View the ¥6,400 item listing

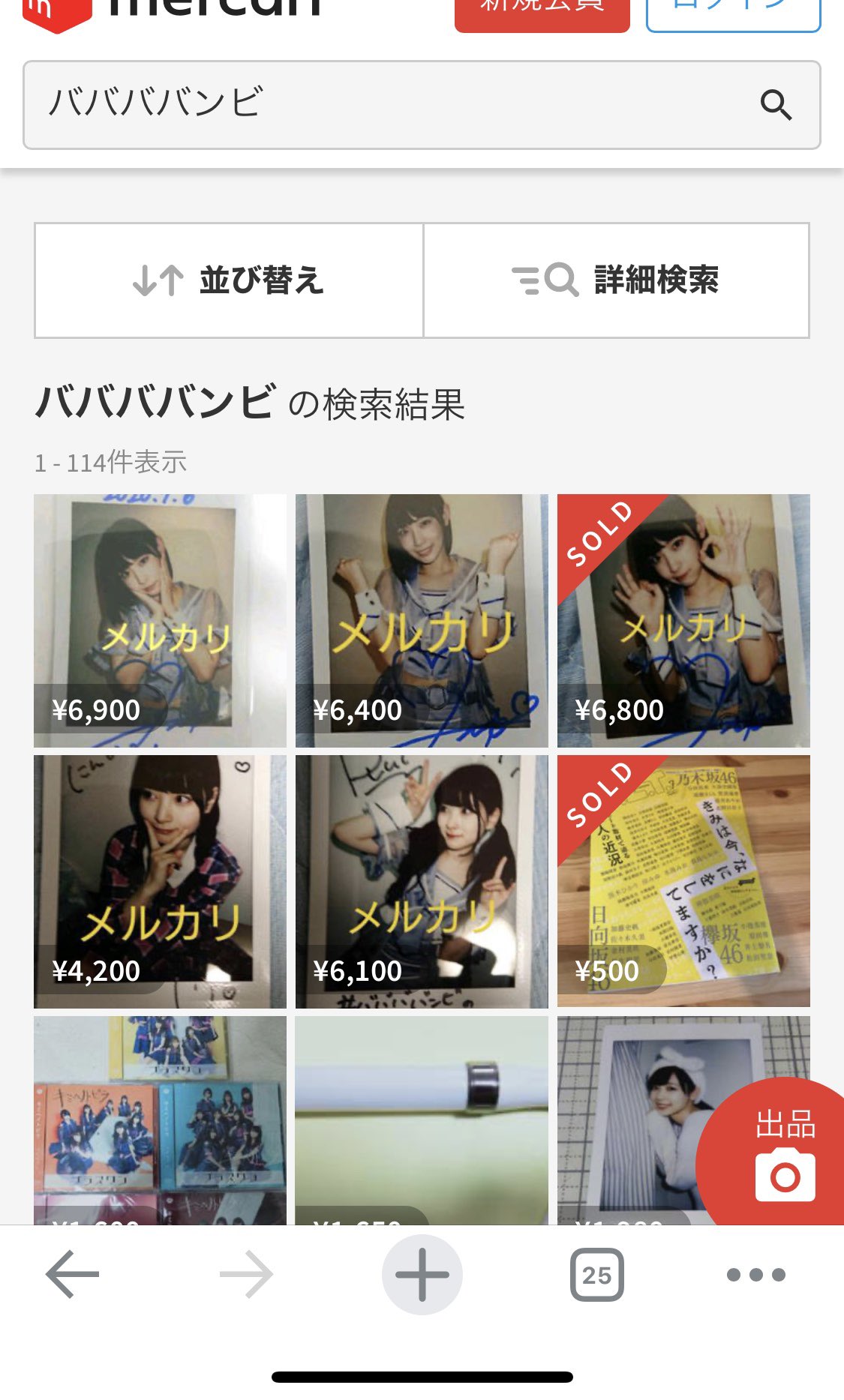point(422,620)
